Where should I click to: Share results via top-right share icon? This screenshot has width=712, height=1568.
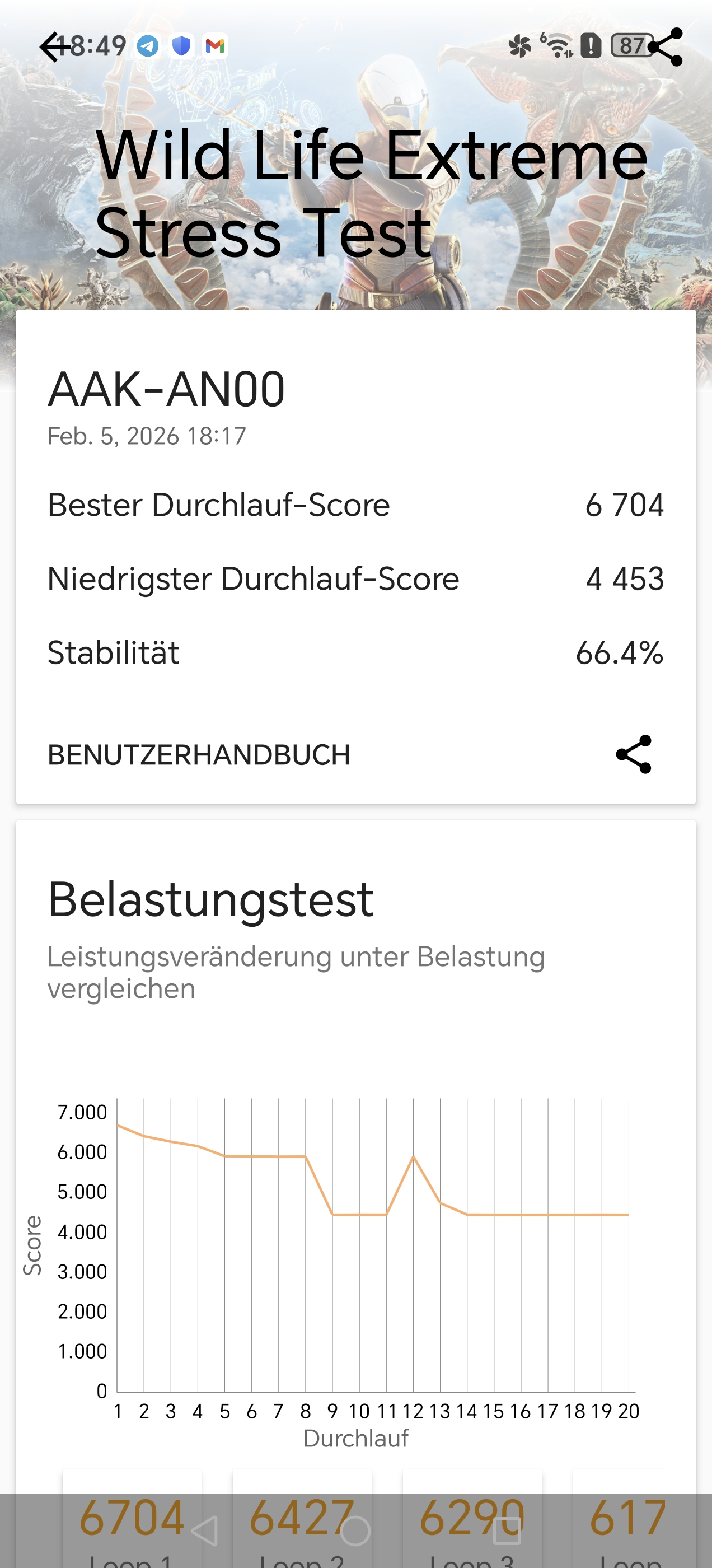(665, 47)
